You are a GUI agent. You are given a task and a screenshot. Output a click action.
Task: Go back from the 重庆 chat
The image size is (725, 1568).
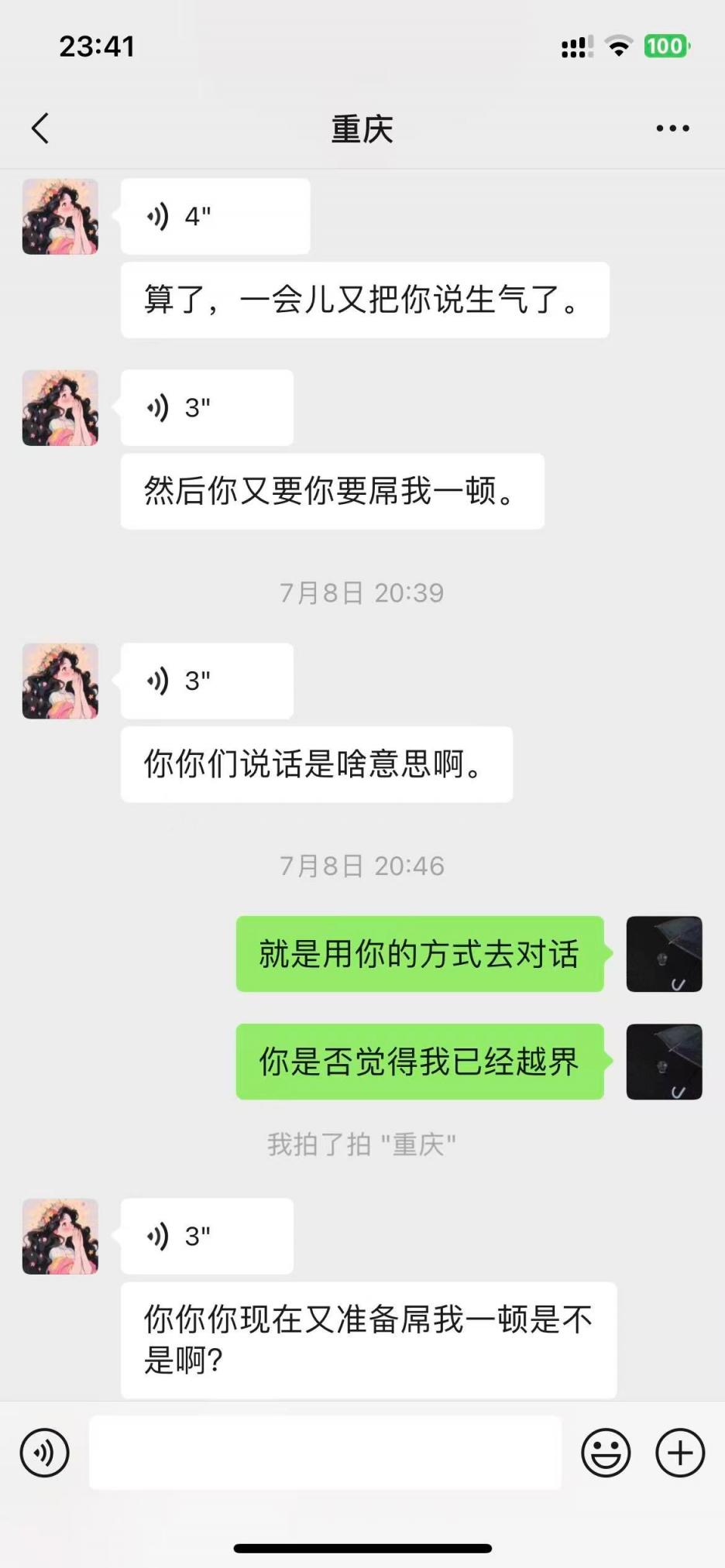(40, 129)
